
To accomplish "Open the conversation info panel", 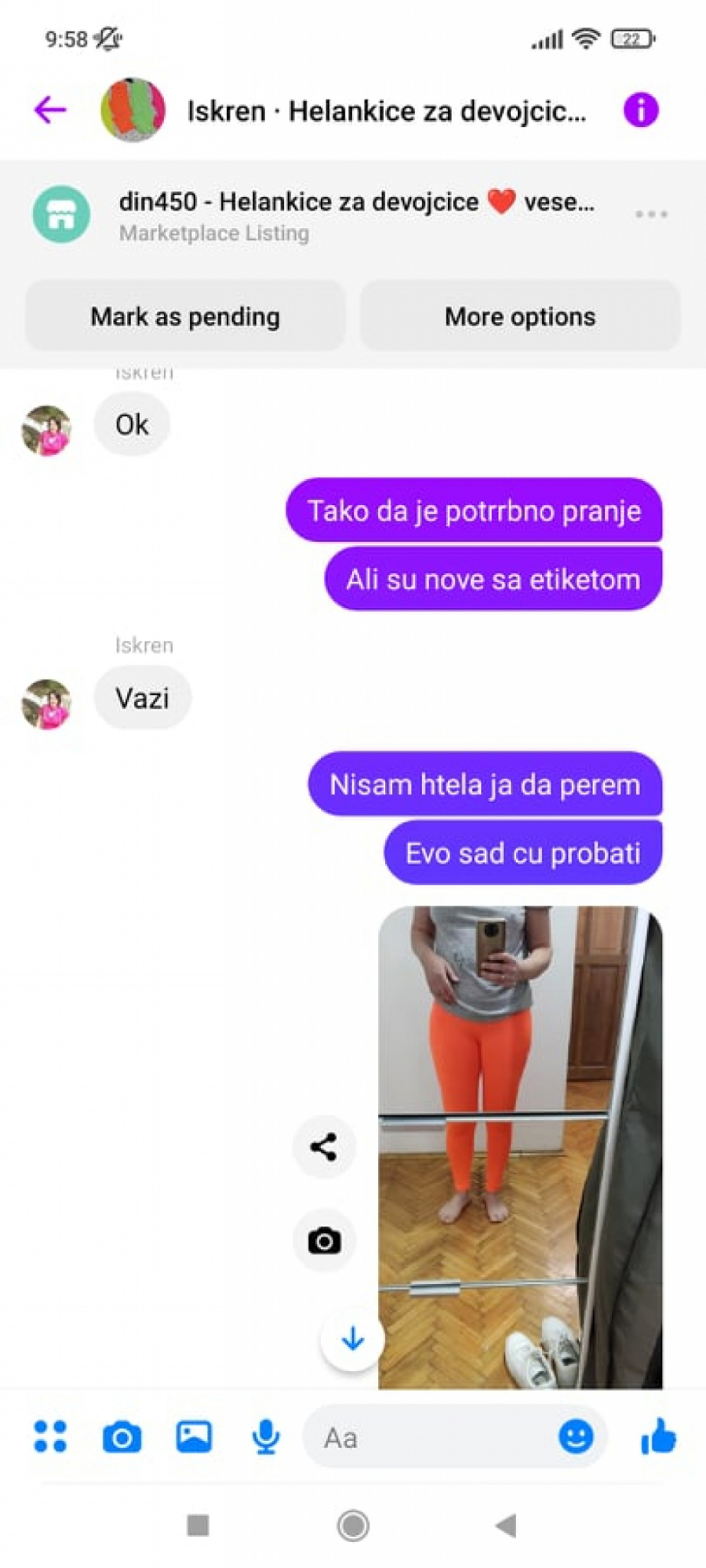I will pos(642,111).
